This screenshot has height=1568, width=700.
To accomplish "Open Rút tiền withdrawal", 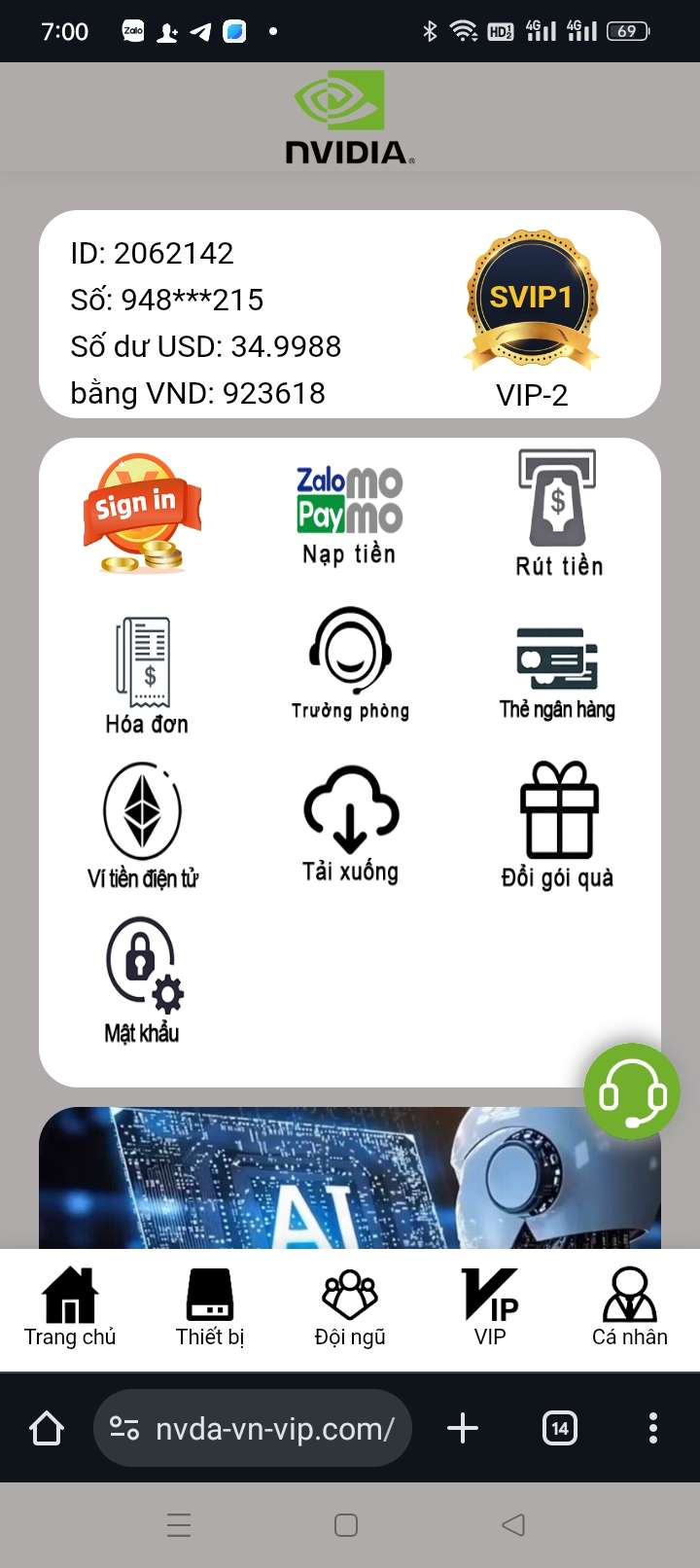I will point(558,514).
